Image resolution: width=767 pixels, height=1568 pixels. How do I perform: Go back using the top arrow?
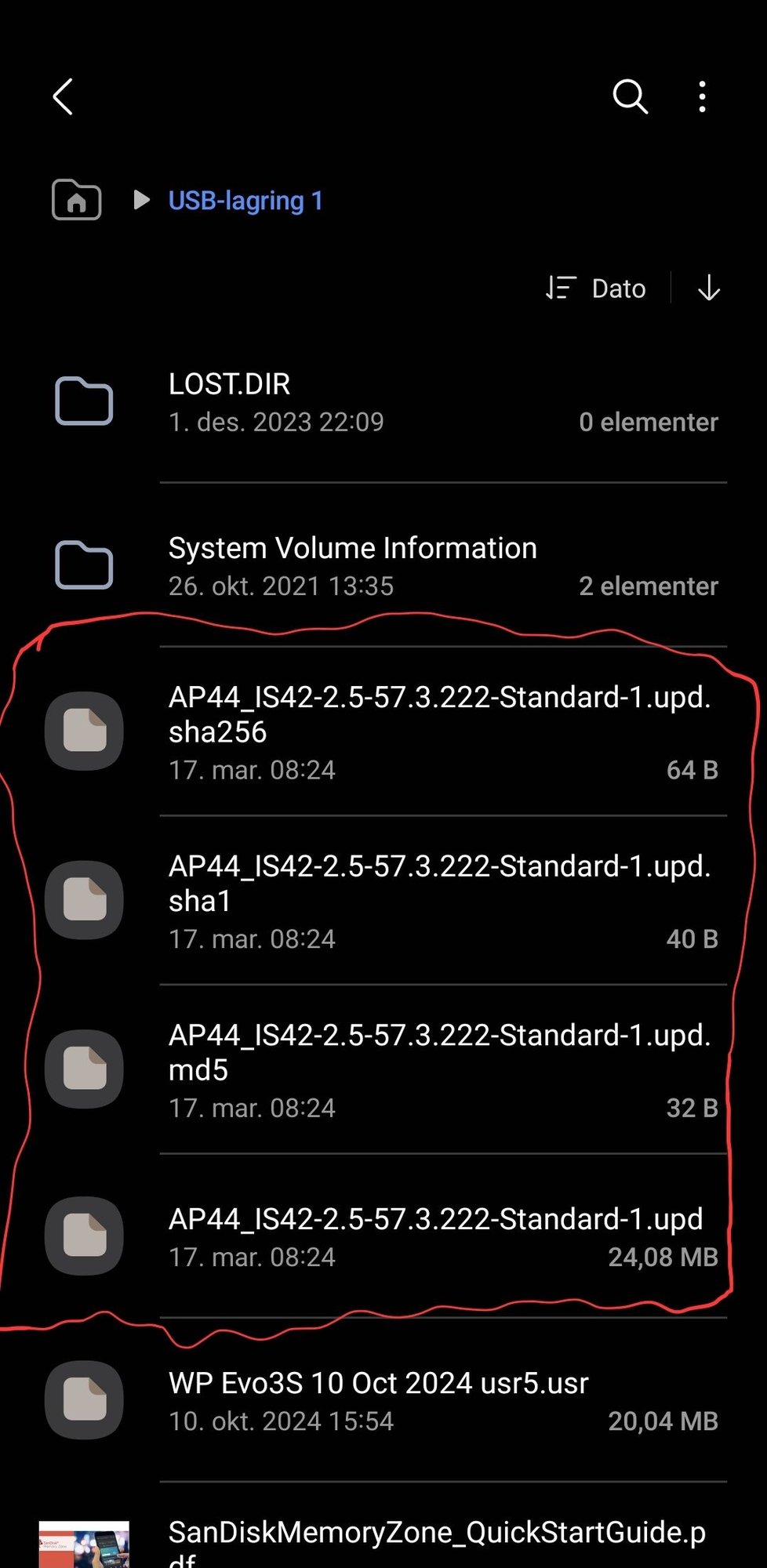click(x=64, y=97)
